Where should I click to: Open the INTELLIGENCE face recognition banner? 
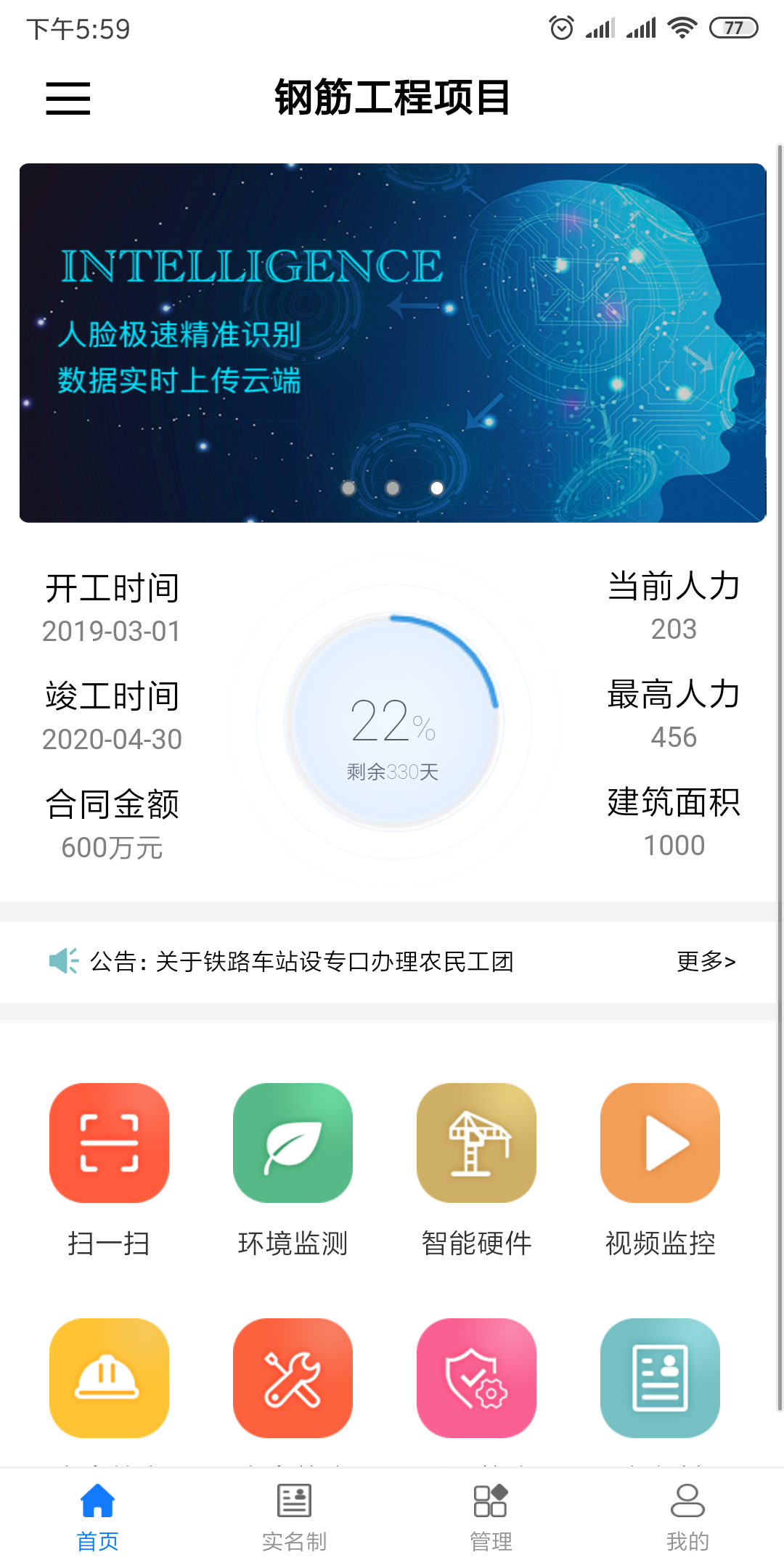point(392,343)
